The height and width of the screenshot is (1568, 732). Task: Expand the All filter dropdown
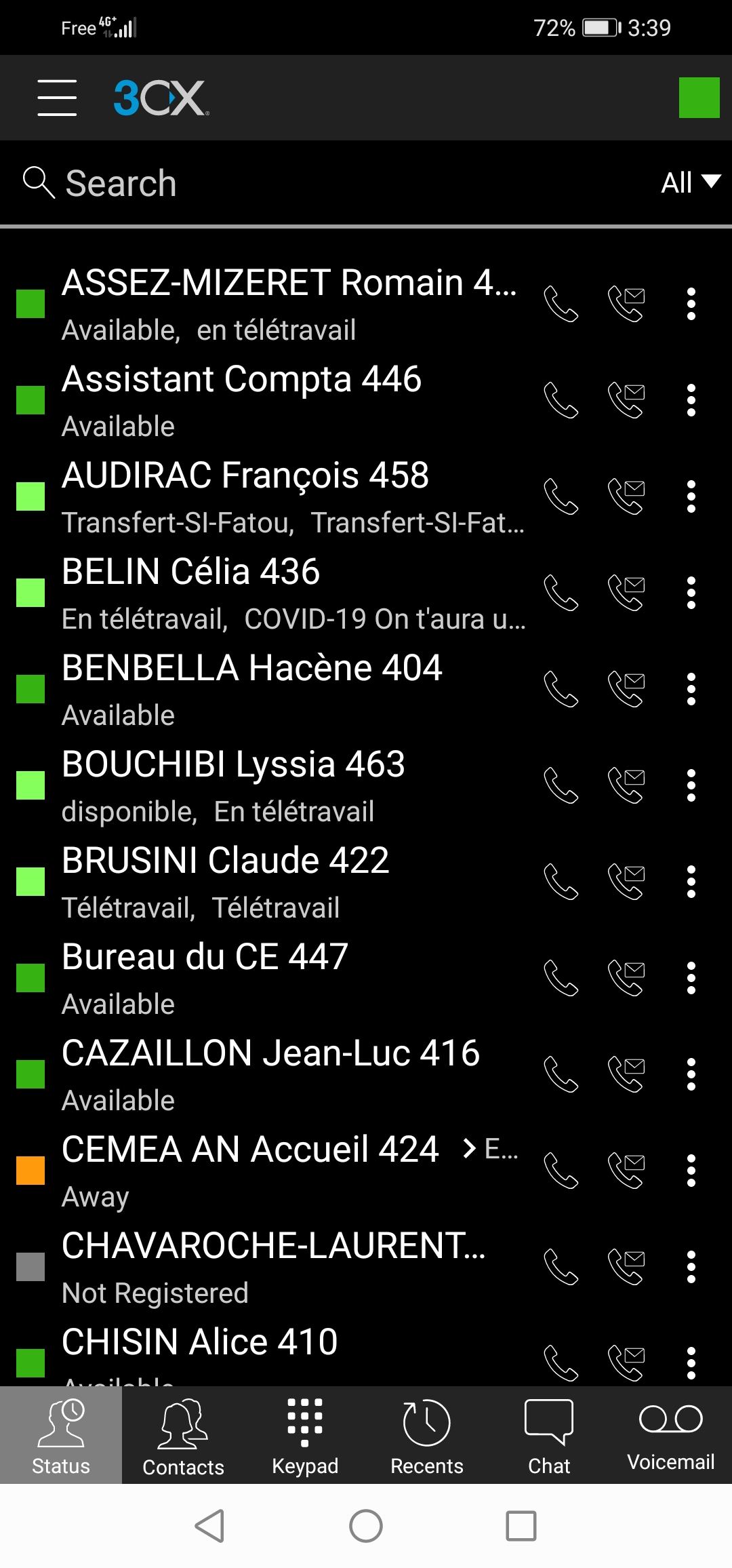click(x=691, y=182)
